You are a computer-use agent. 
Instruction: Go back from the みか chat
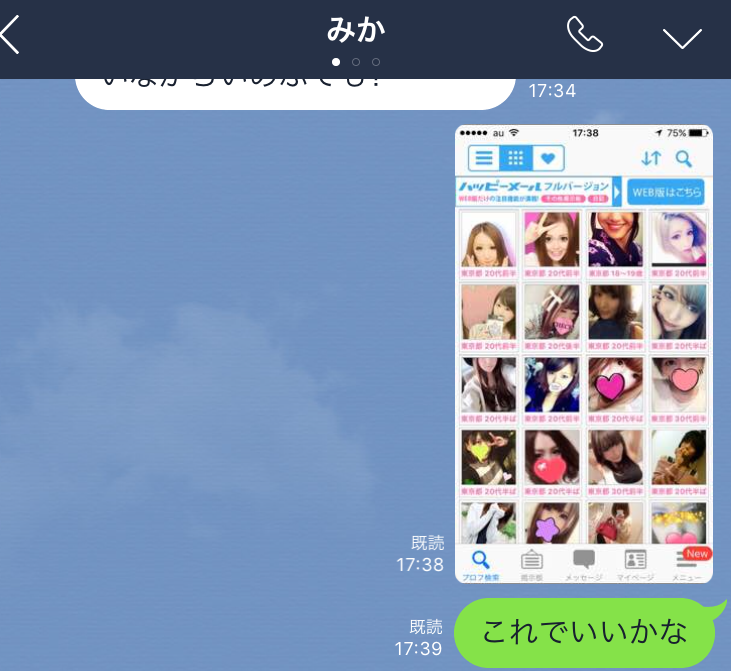[x=10, y=36]
